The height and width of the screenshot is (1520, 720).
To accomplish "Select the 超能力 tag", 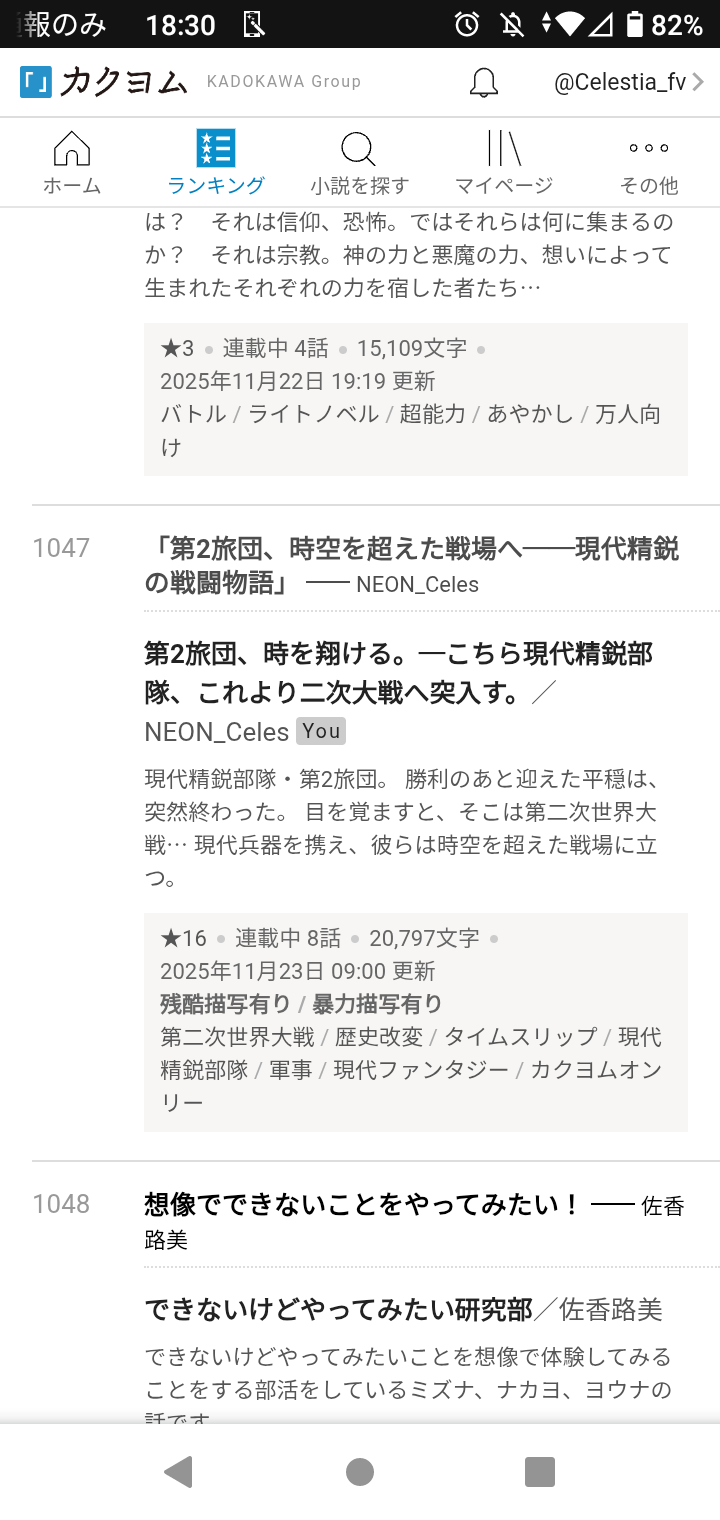I will [432, 414].
